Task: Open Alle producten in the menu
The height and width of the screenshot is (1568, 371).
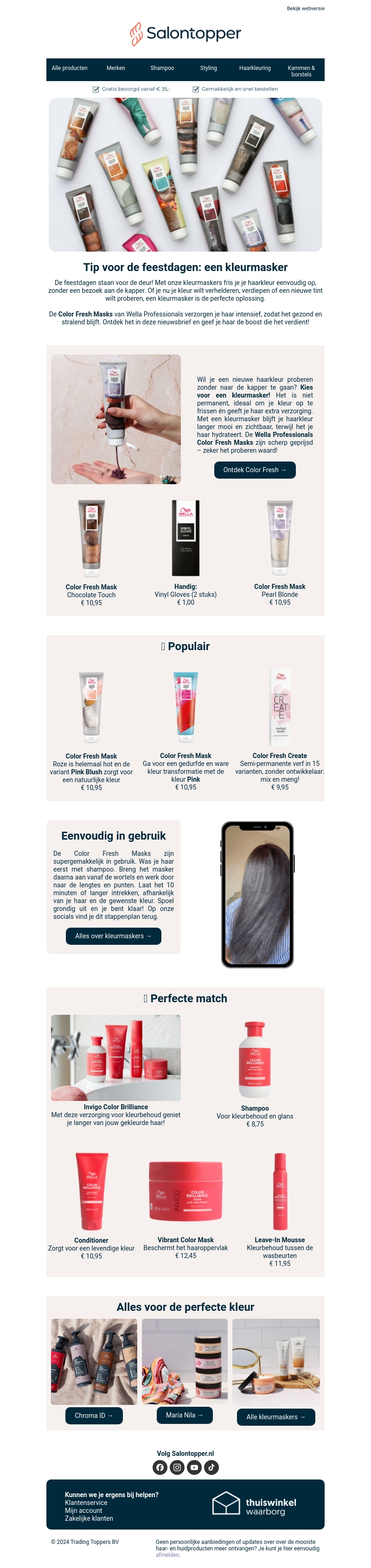Action: click(x=70, y=68)
